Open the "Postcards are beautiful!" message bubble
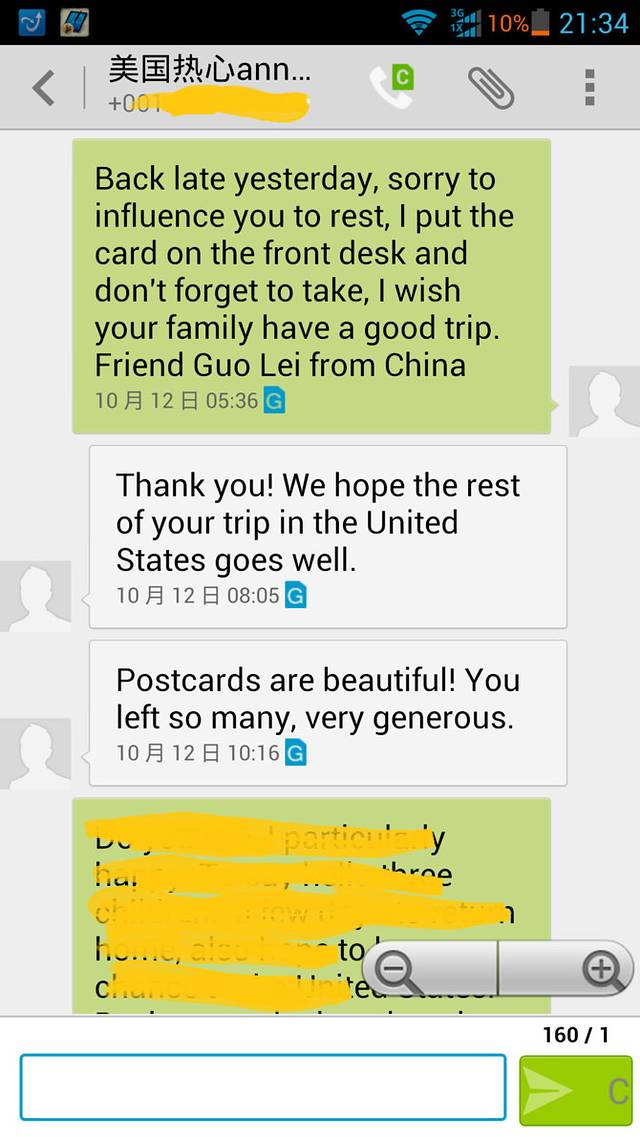640x1137 pixels. tap(328, 712)
